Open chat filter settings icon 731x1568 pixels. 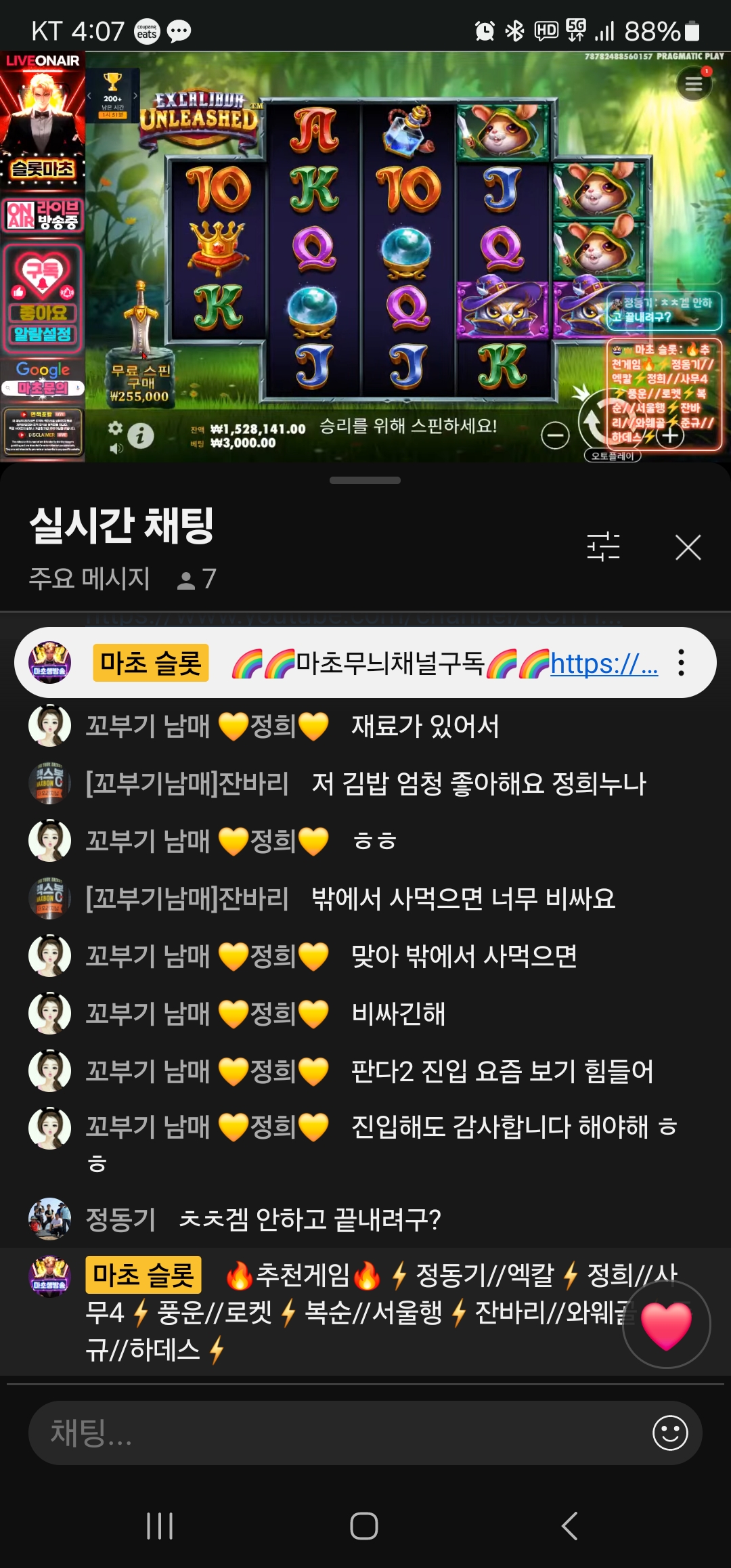(603, 546)
